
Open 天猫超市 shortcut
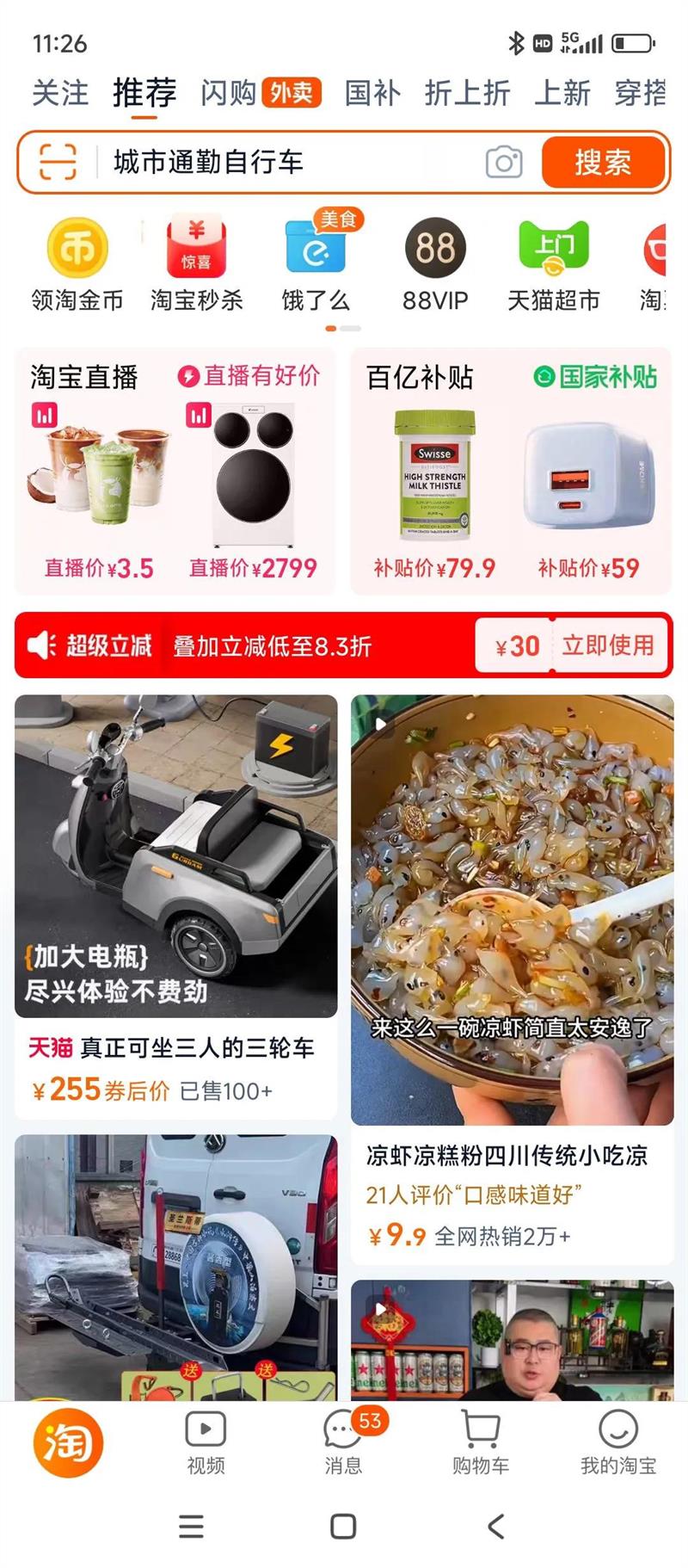coord(554,265)
